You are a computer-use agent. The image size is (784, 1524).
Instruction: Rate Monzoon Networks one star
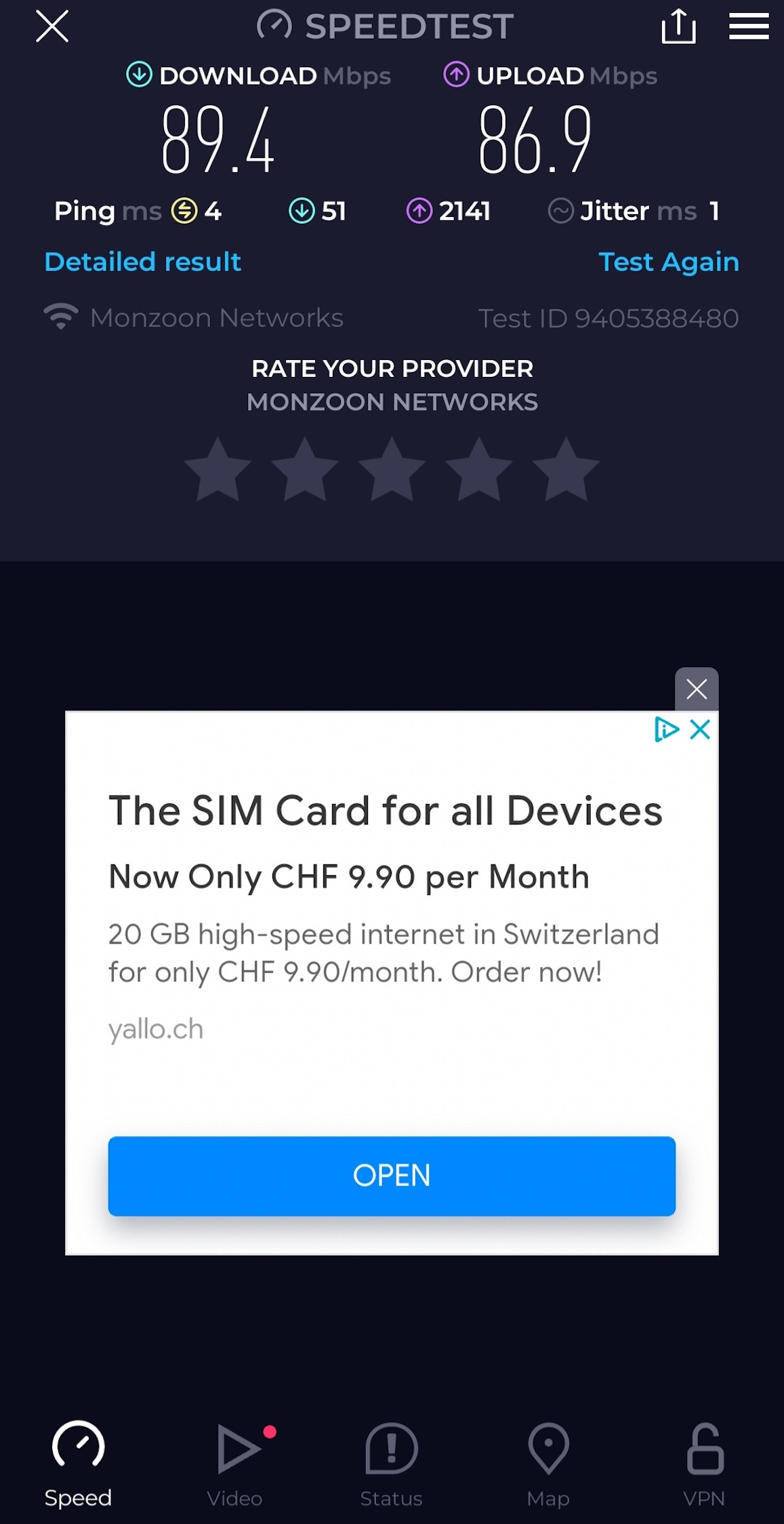(x=218, y=469)
